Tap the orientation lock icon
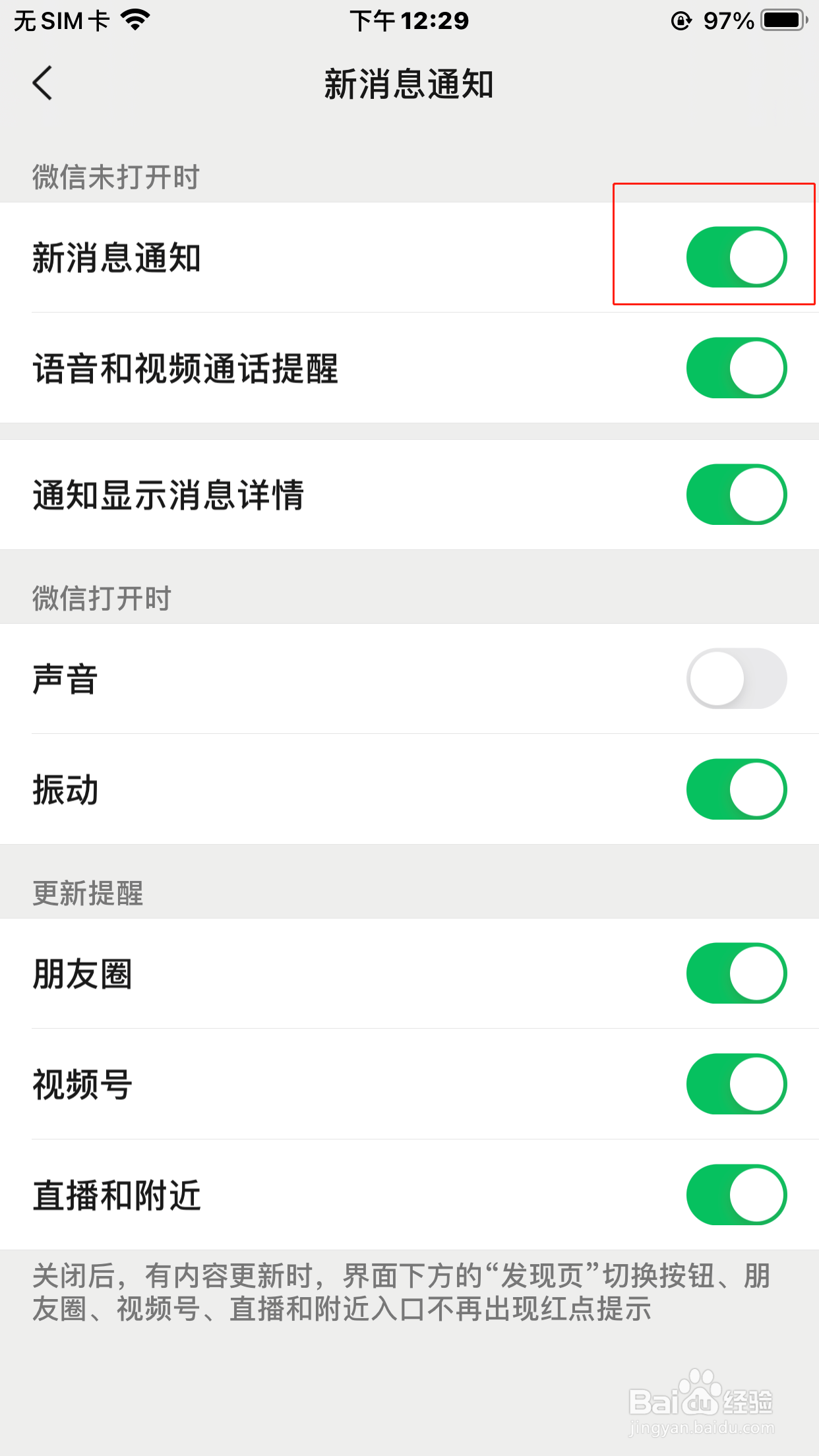 coord(681,19)
